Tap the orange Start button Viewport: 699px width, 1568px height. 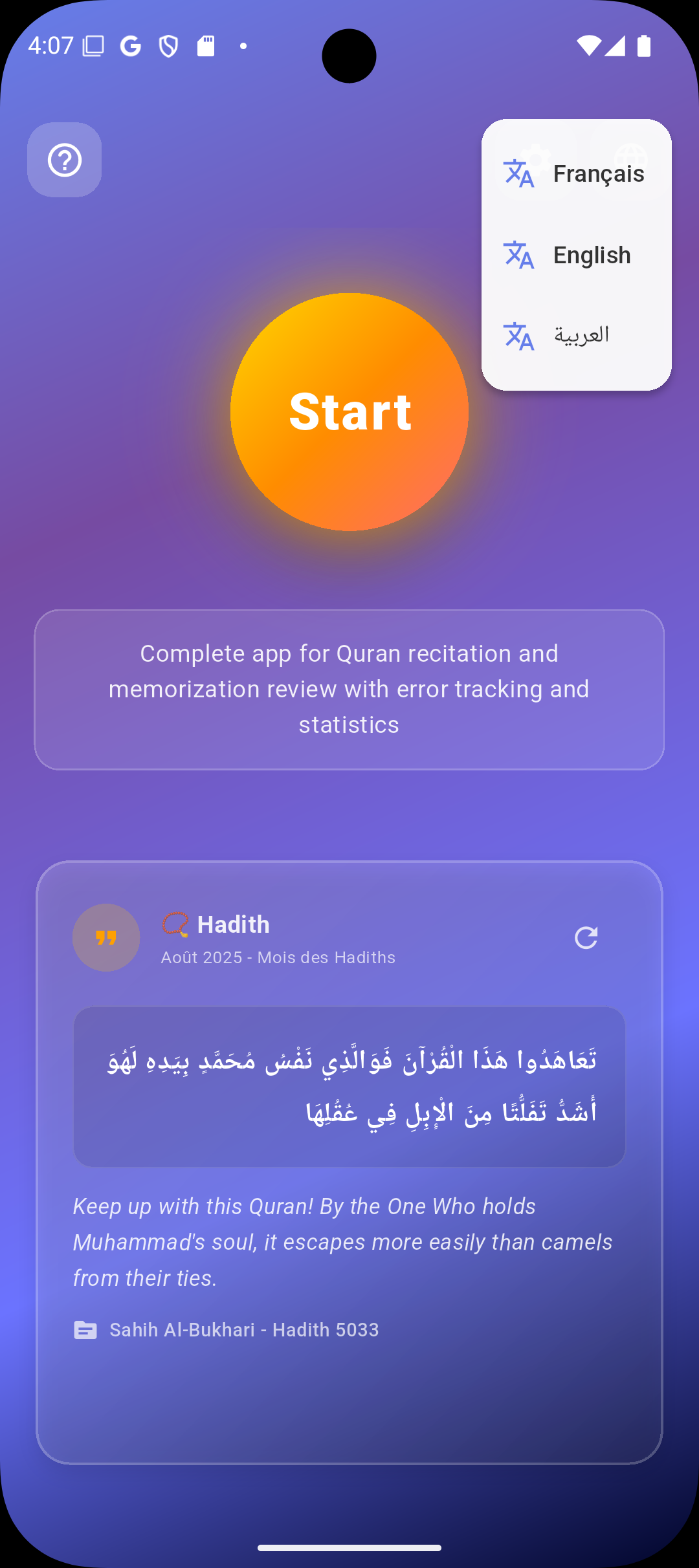click(349, 412)
